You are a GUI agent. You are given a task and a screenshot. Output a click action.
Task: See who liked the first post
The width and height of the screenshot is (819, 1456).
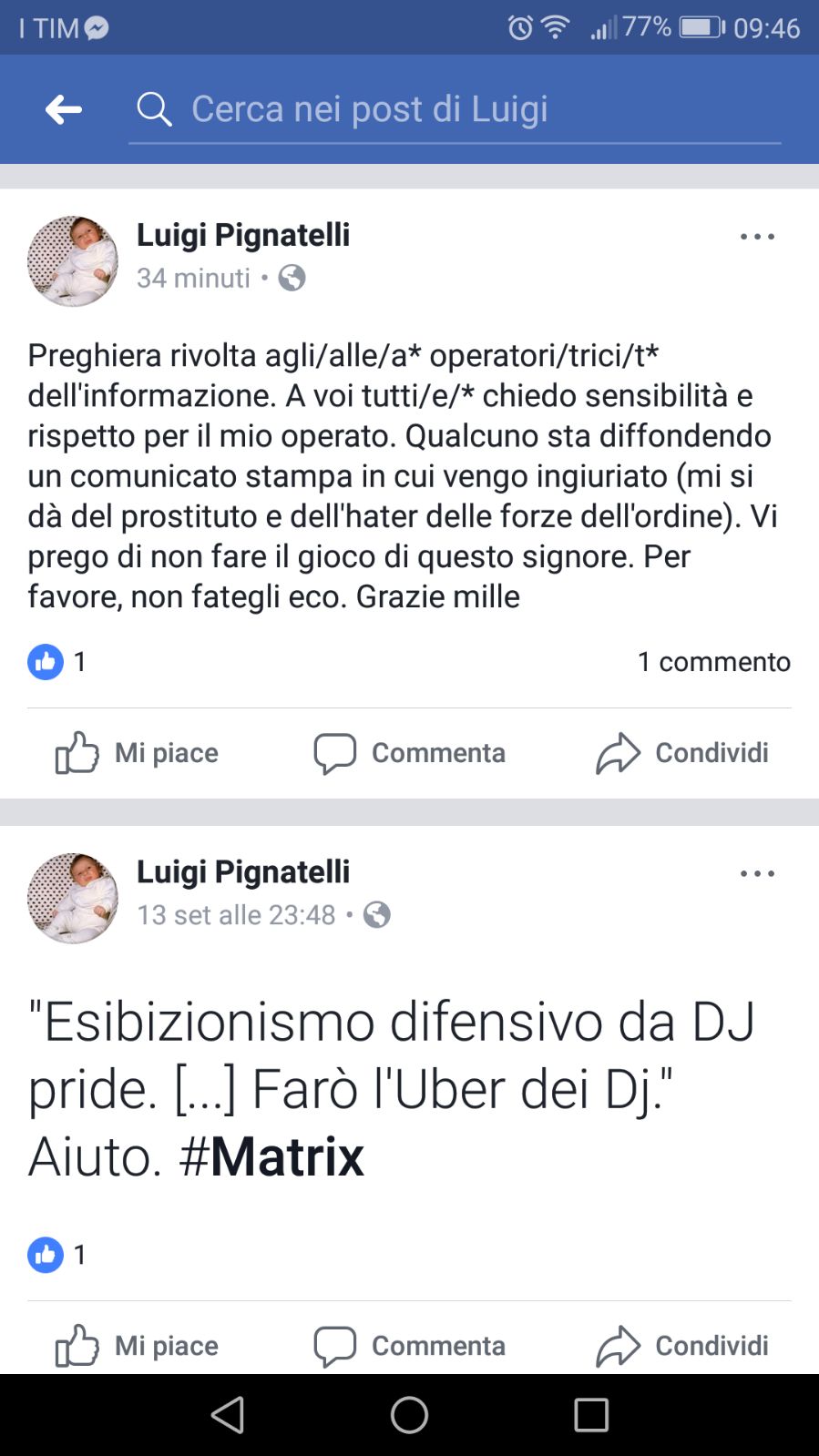[x=57, y=662]
